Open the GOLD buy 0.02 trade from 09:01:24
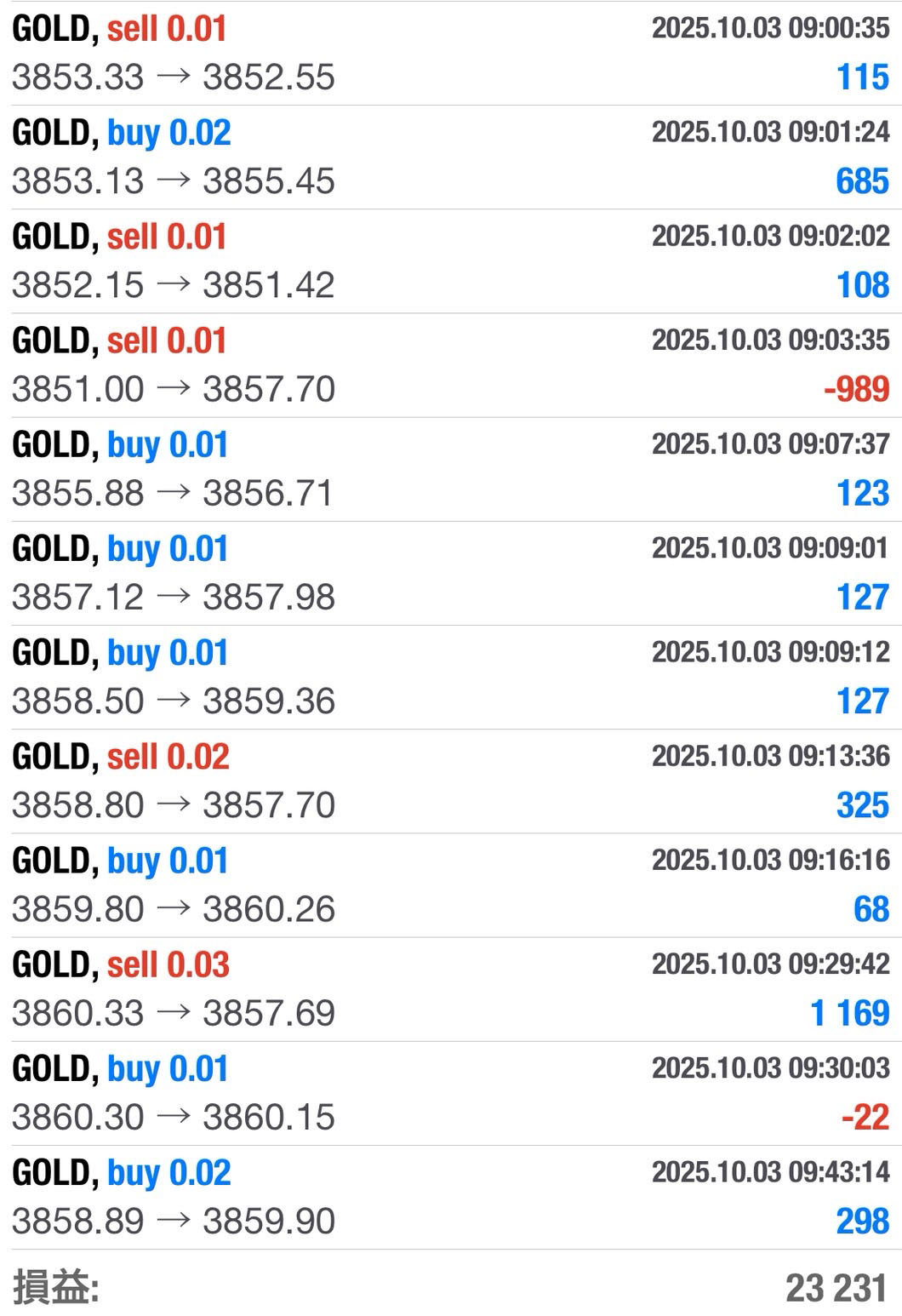 click(451, 157)
